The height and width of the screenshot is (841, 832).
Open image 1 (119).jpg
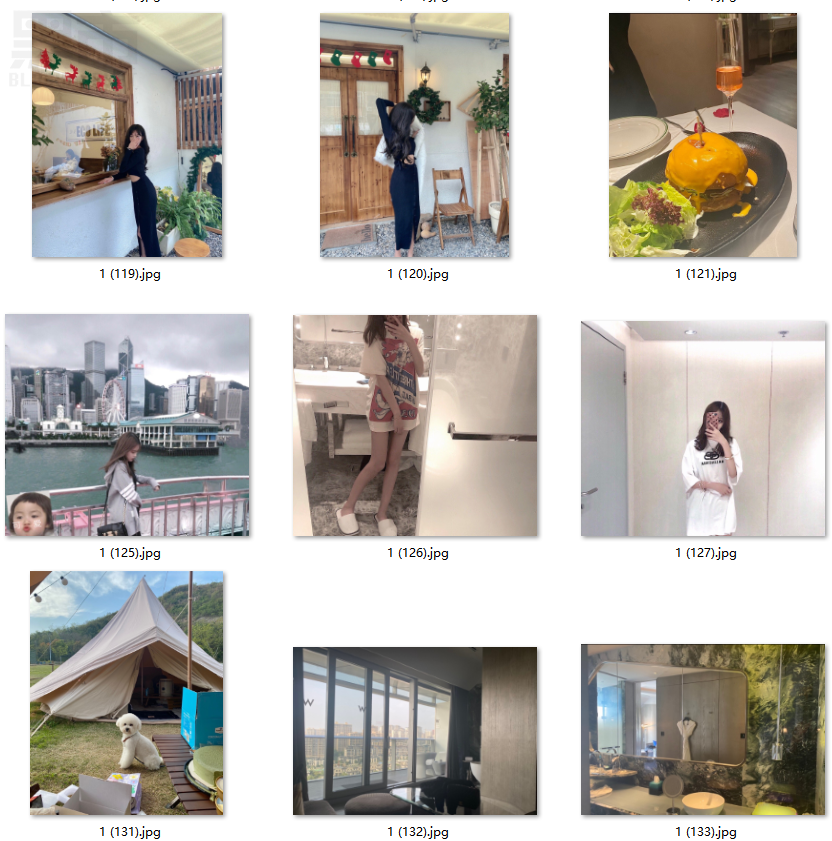point(127,135)
